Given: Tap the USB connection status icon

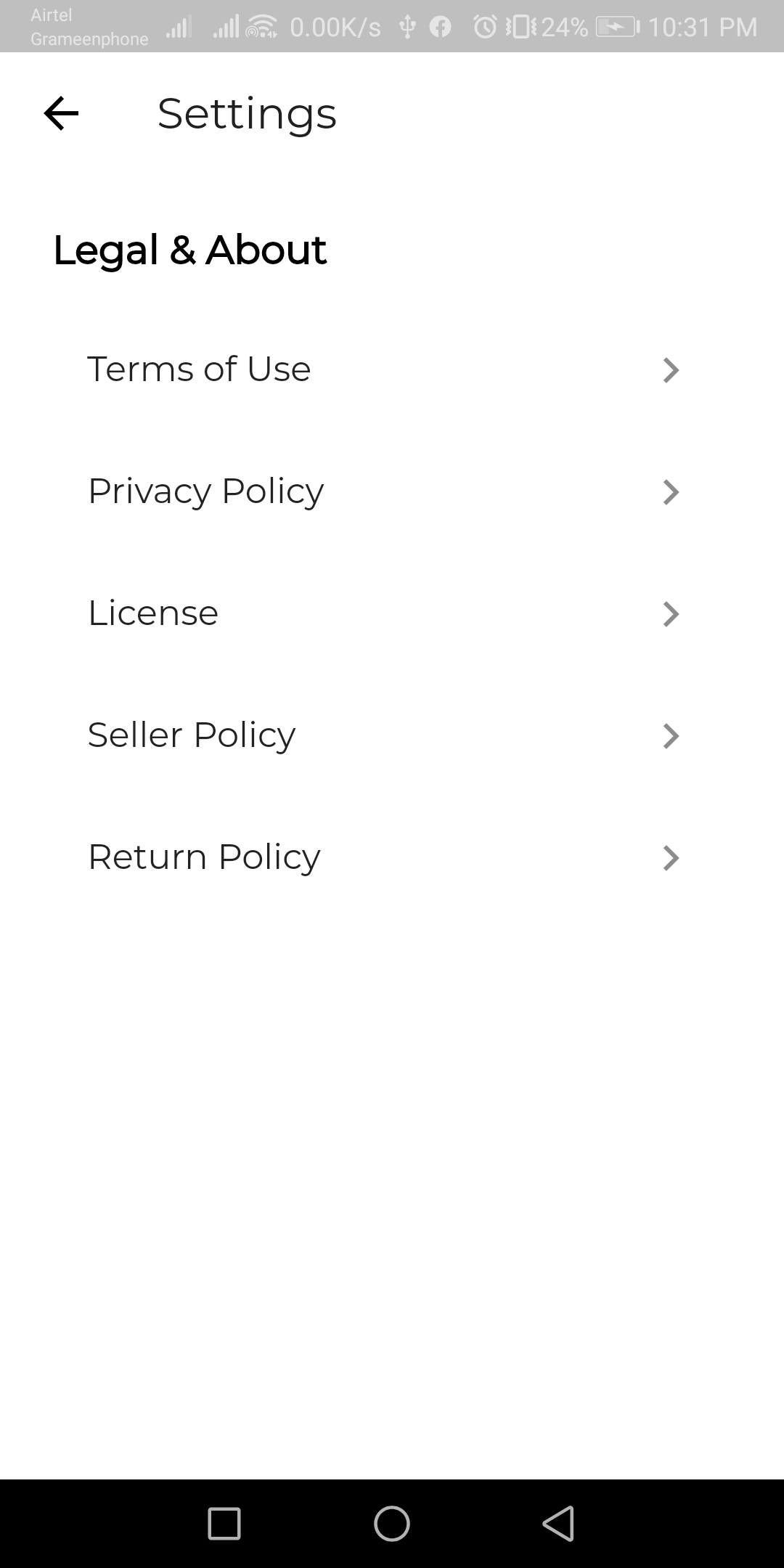Looking at the screenshot, I should (406, 28).
